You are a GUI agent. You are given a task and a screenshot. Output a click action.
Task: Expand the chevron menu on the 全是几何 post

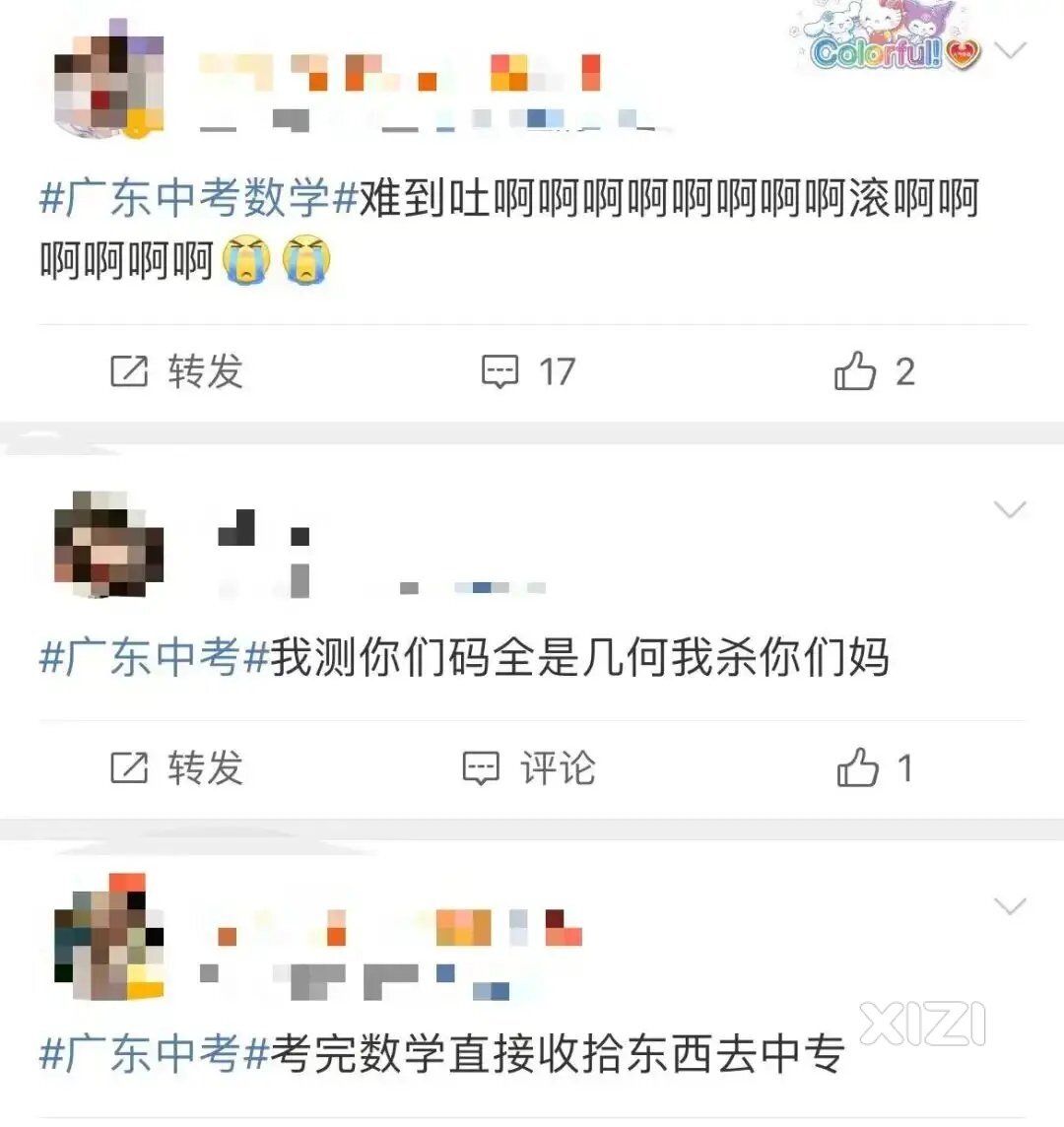click(1011, 509)
